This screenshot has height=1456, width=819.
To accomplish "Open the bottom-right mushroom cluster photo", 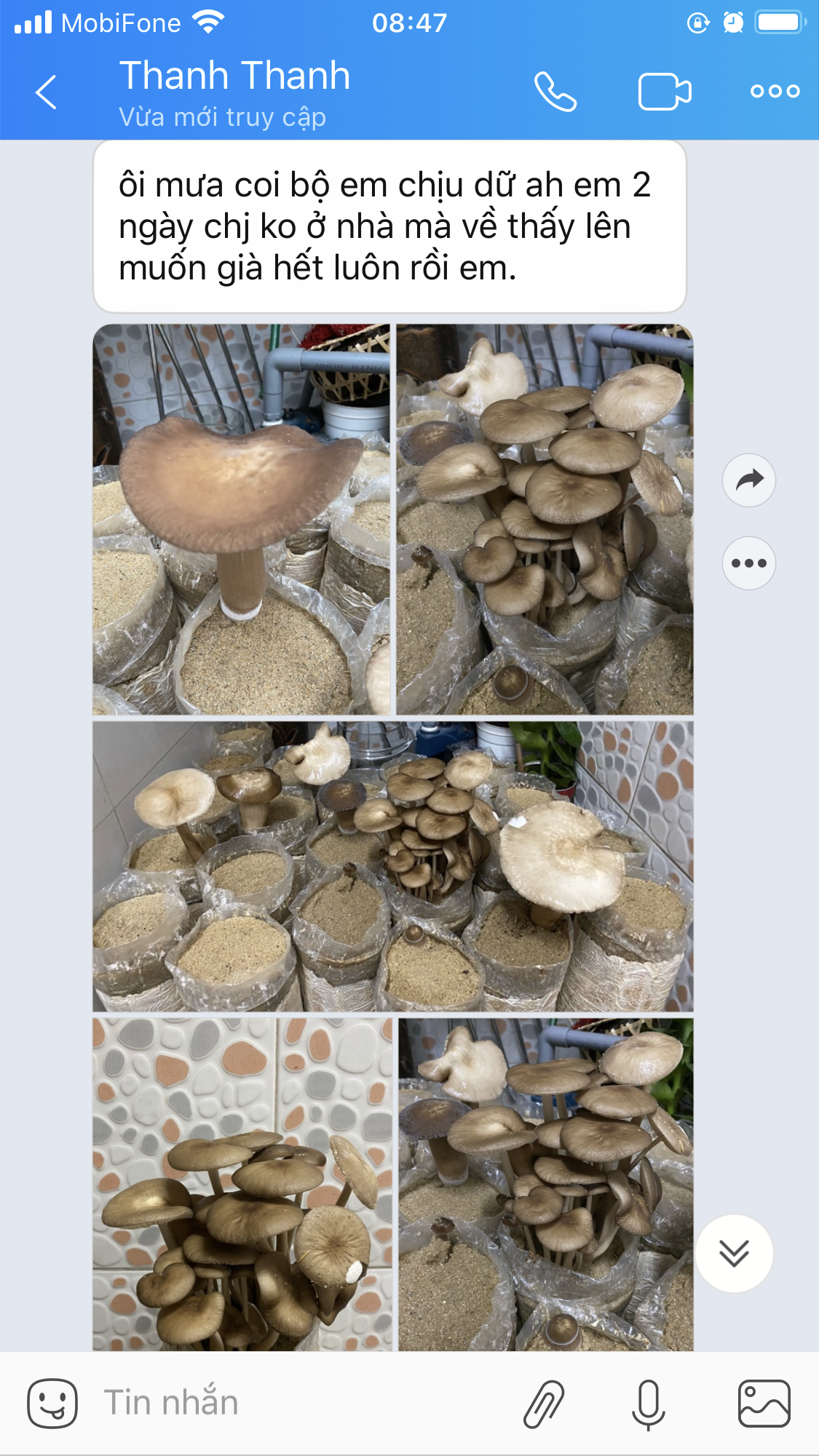I will pos(546,1184).
